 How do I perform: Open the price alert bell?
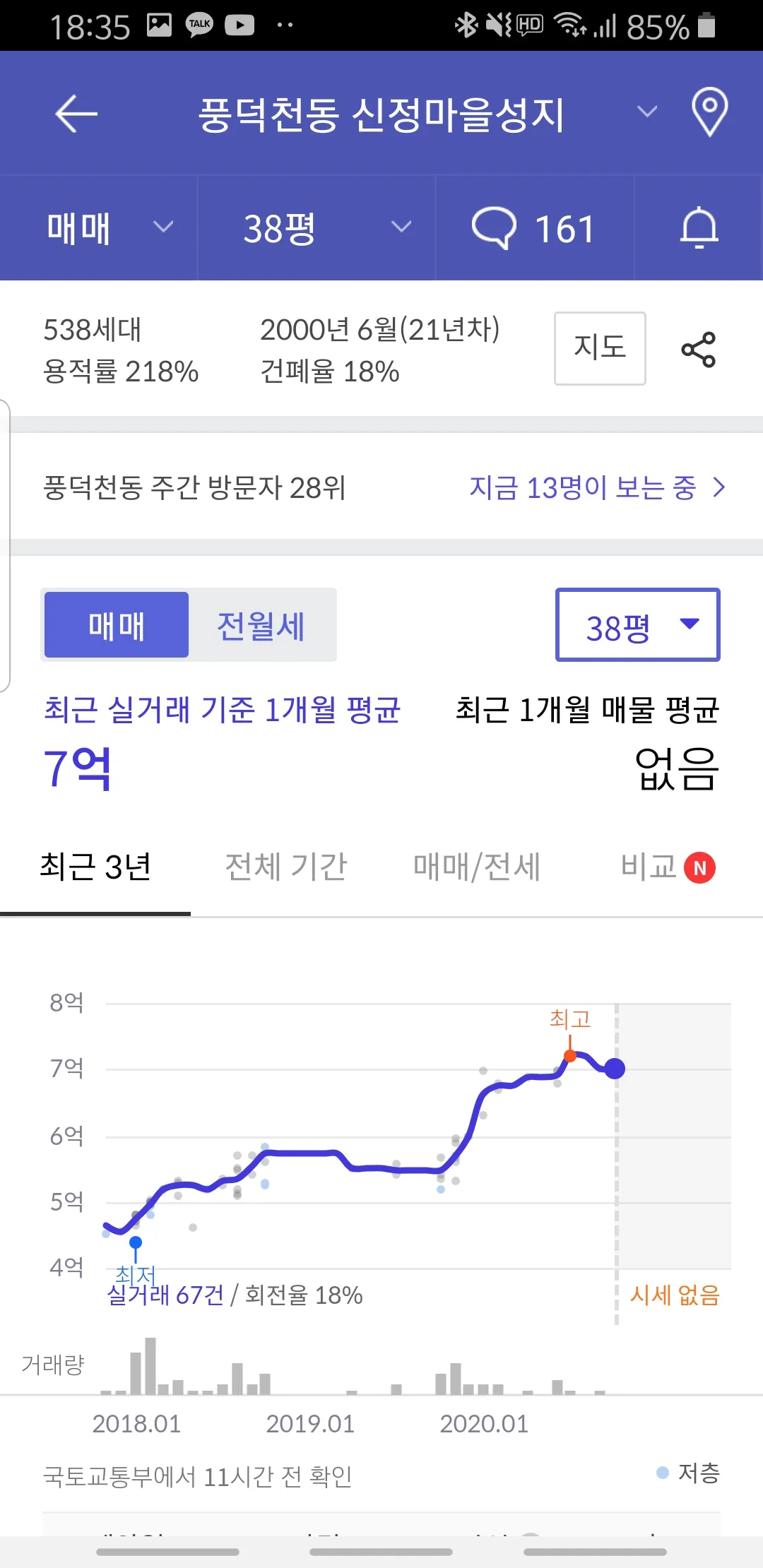[699, 228]
